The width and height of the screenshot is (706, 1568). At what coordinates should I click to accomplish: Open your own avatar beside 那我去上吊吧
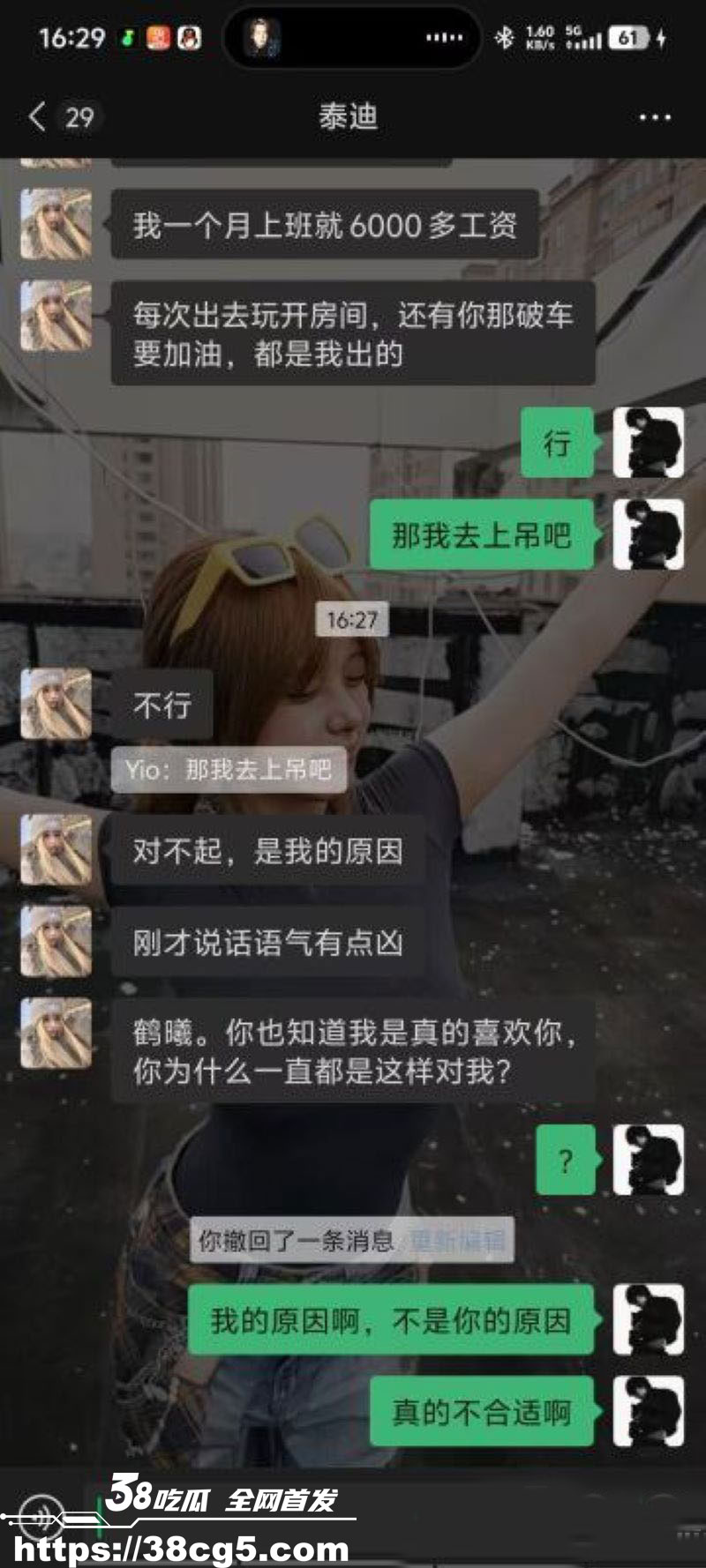tap(648, 534)
